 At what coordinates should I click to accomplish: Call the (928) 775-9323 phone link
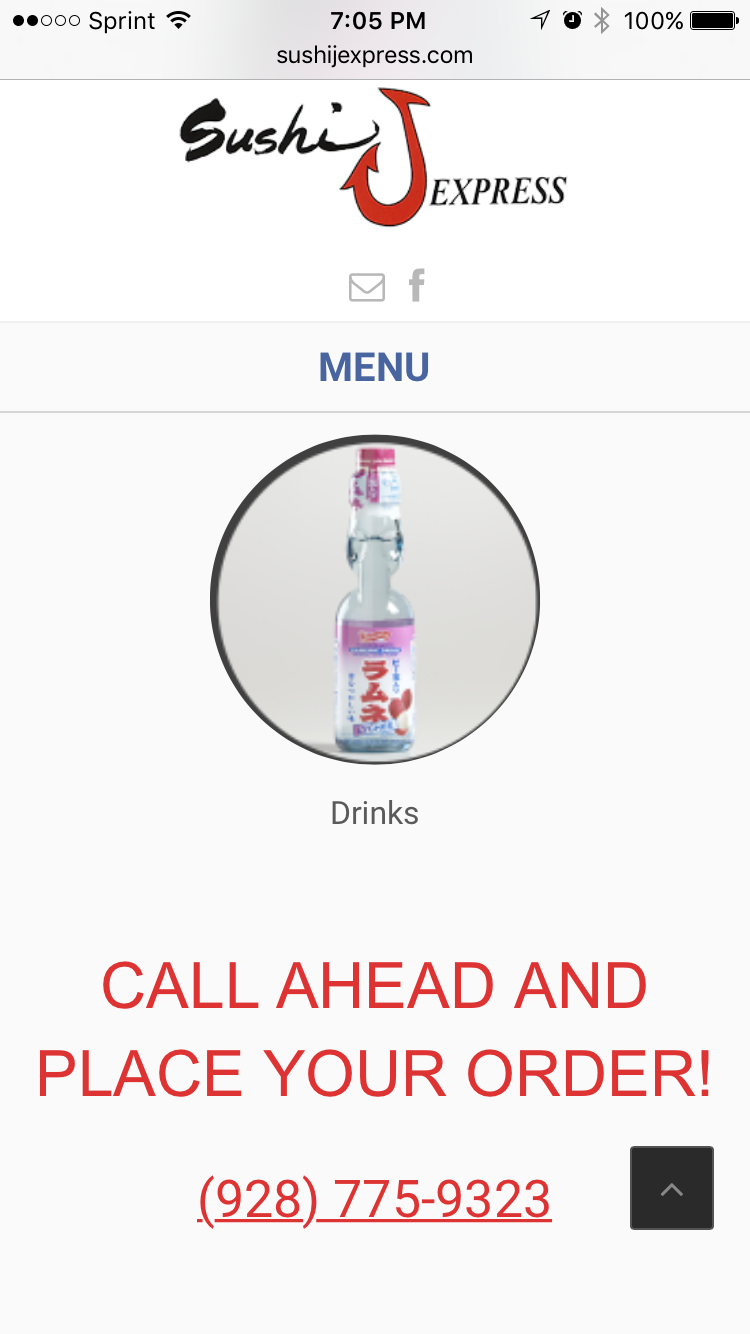pos(375,1198)
